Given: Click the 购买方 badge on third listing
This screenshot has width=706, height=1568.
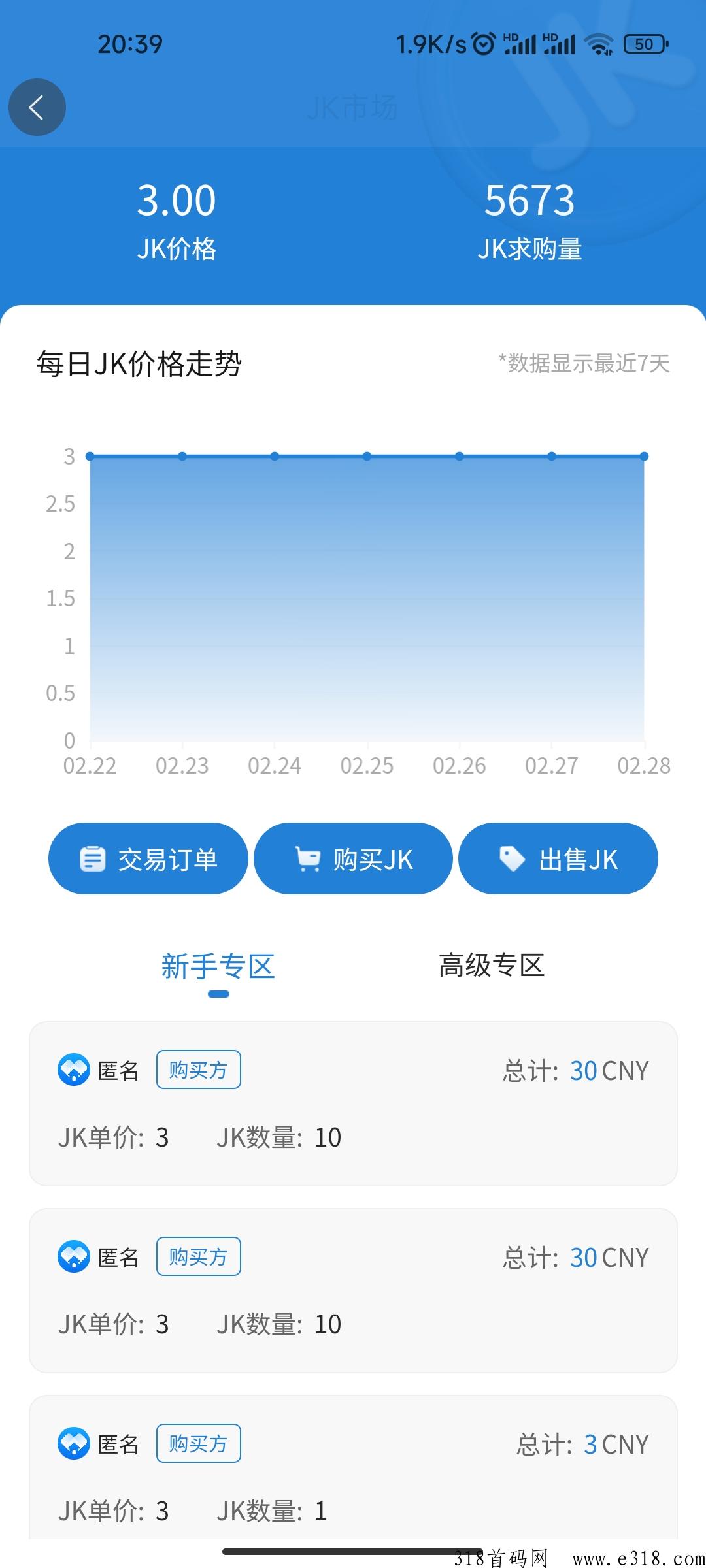Looking at the screenshot, I should 198,1444.
